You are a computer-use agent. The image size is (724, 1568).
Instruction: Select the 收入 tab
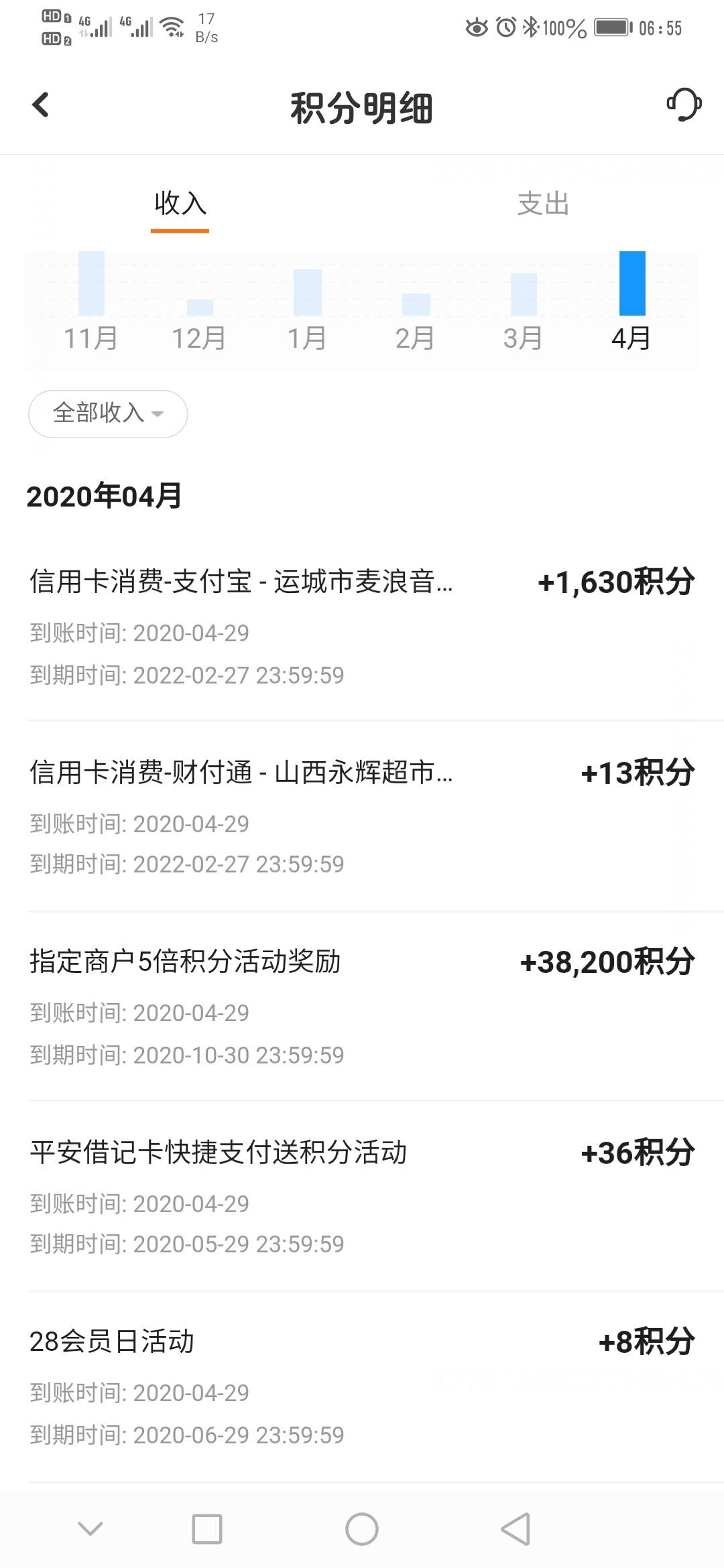point(180,204)
